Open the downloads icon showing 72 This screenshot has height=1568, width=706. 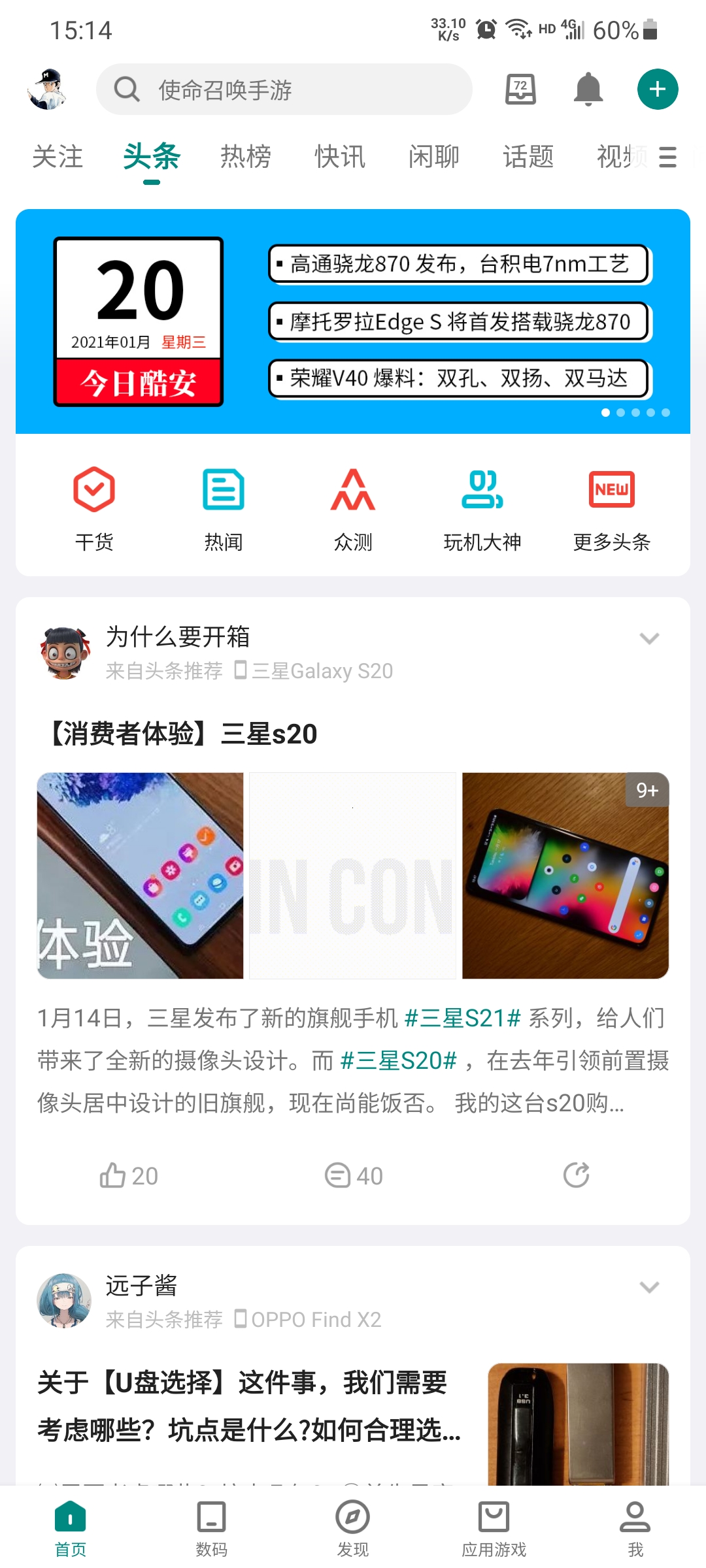point(520,89)
